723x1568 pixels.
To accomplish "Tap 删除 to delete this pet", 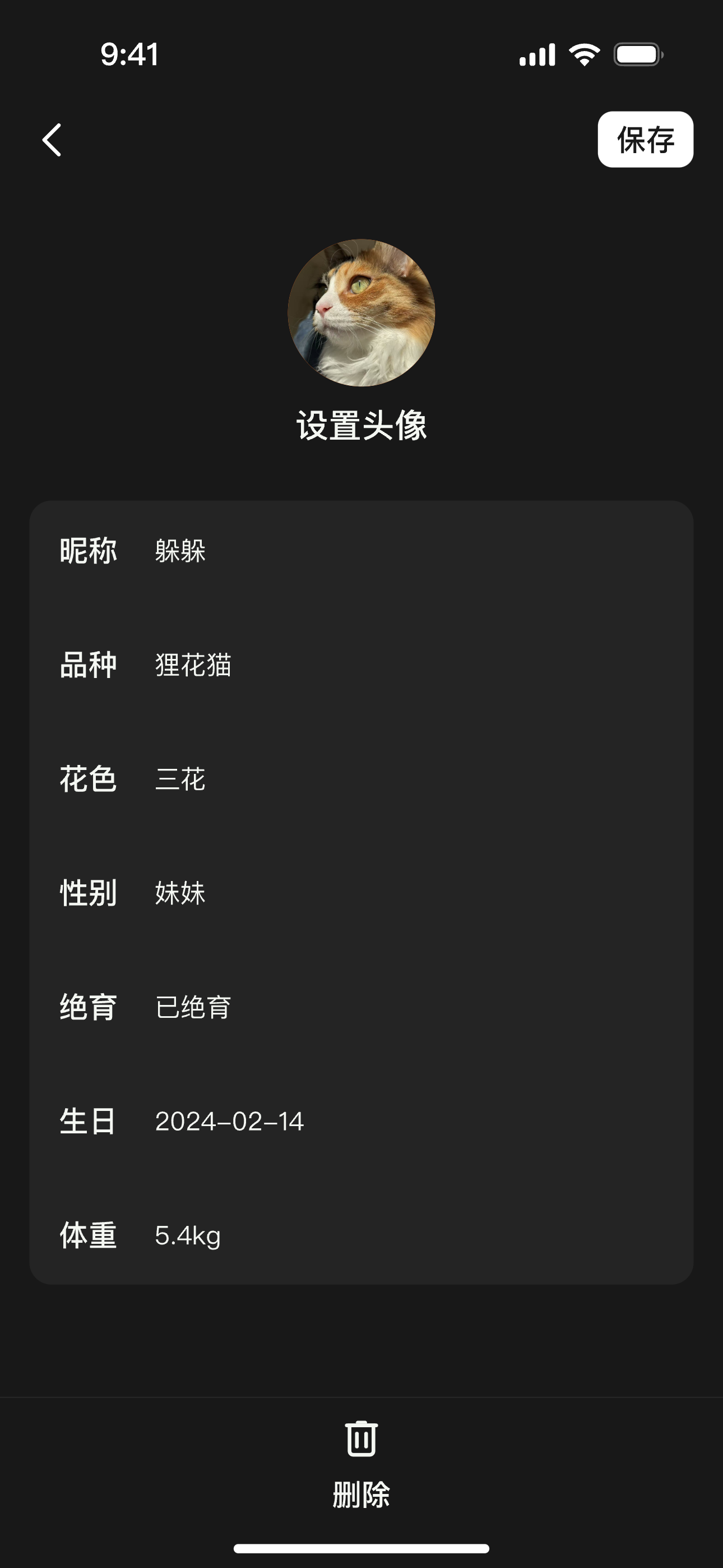I will (x=361, y=1495).
